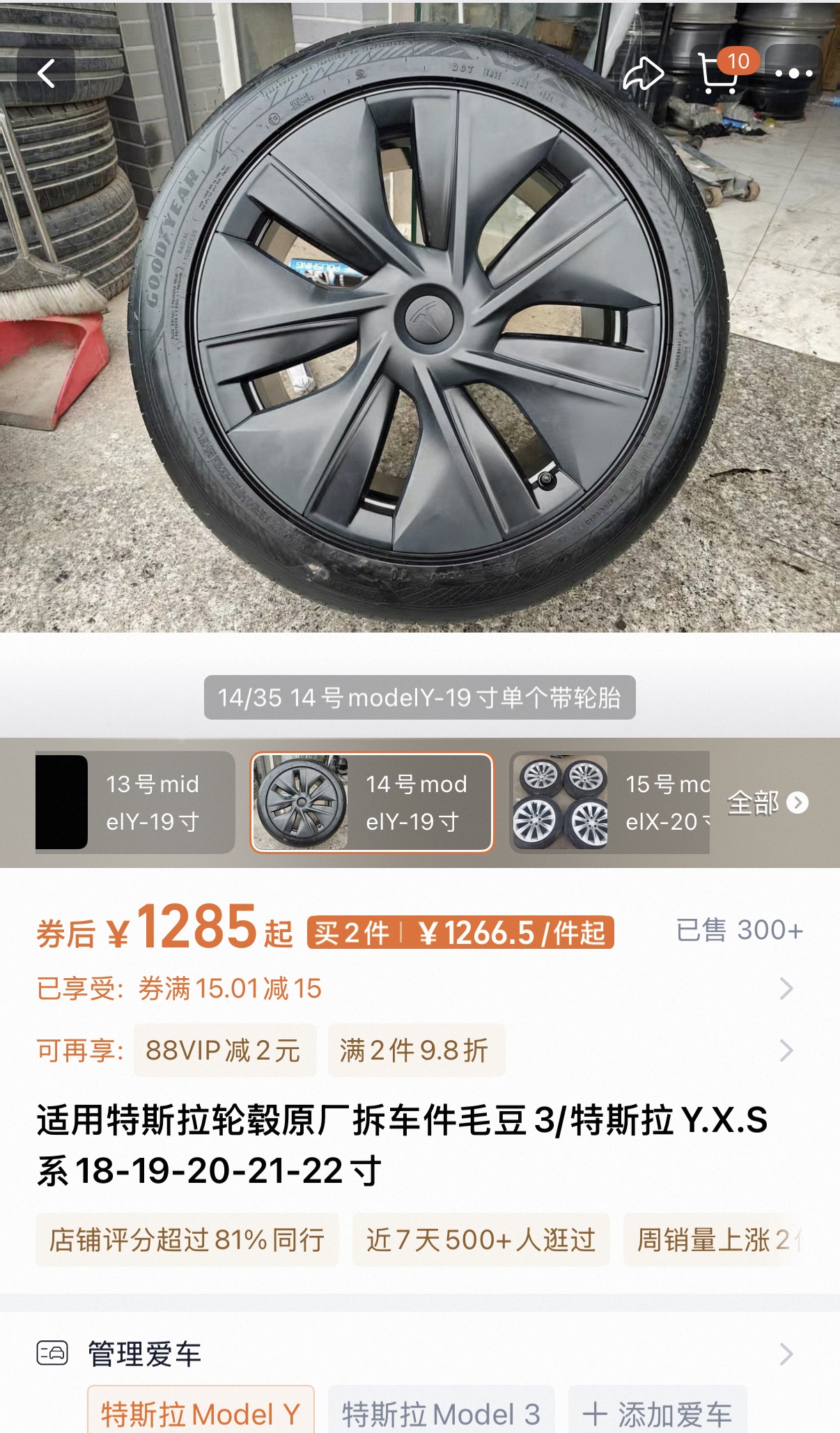Open the coupon detail via its arrow icon
This screenshot has height=1433, width=840.
[787, 989]
